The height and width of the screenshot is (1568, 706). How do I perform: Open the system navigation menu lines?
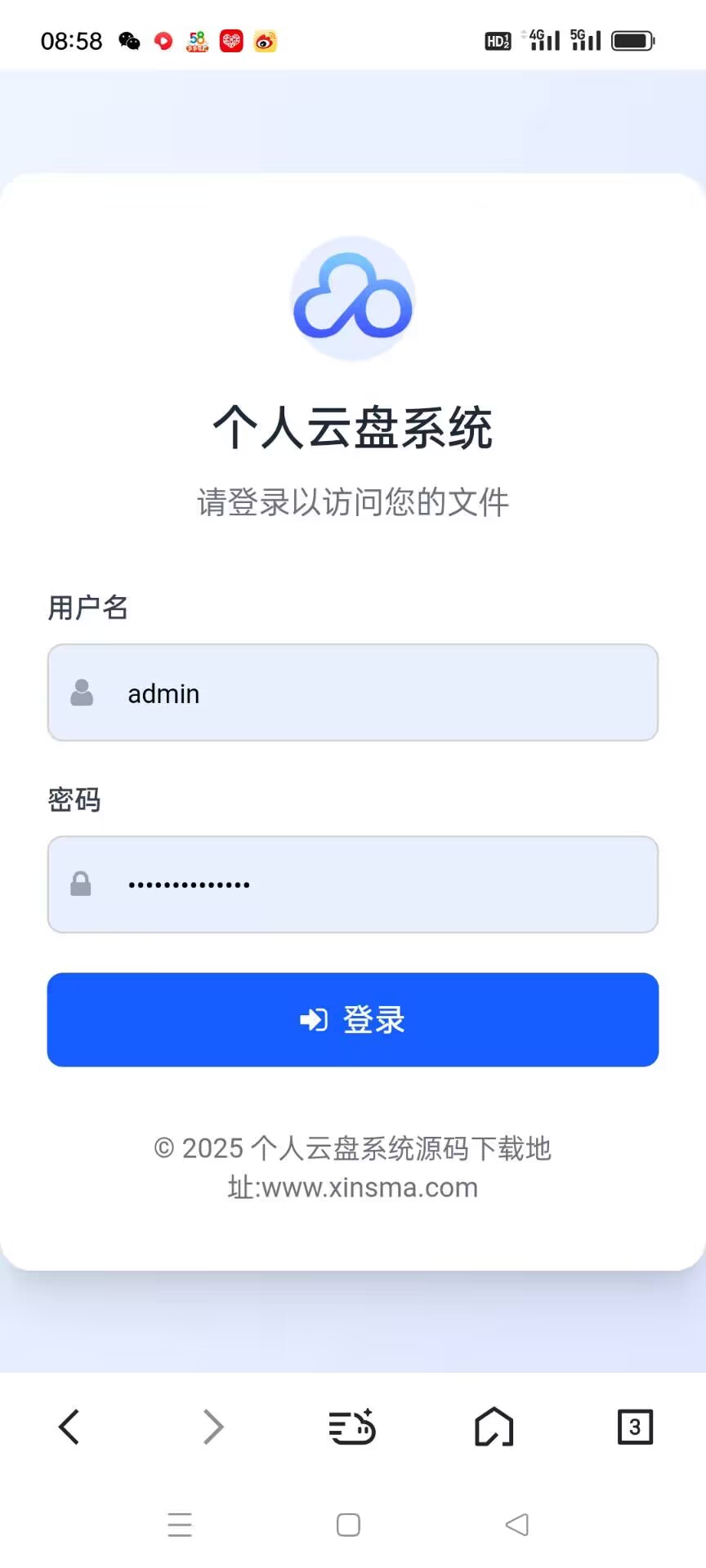click(180, 1524)
